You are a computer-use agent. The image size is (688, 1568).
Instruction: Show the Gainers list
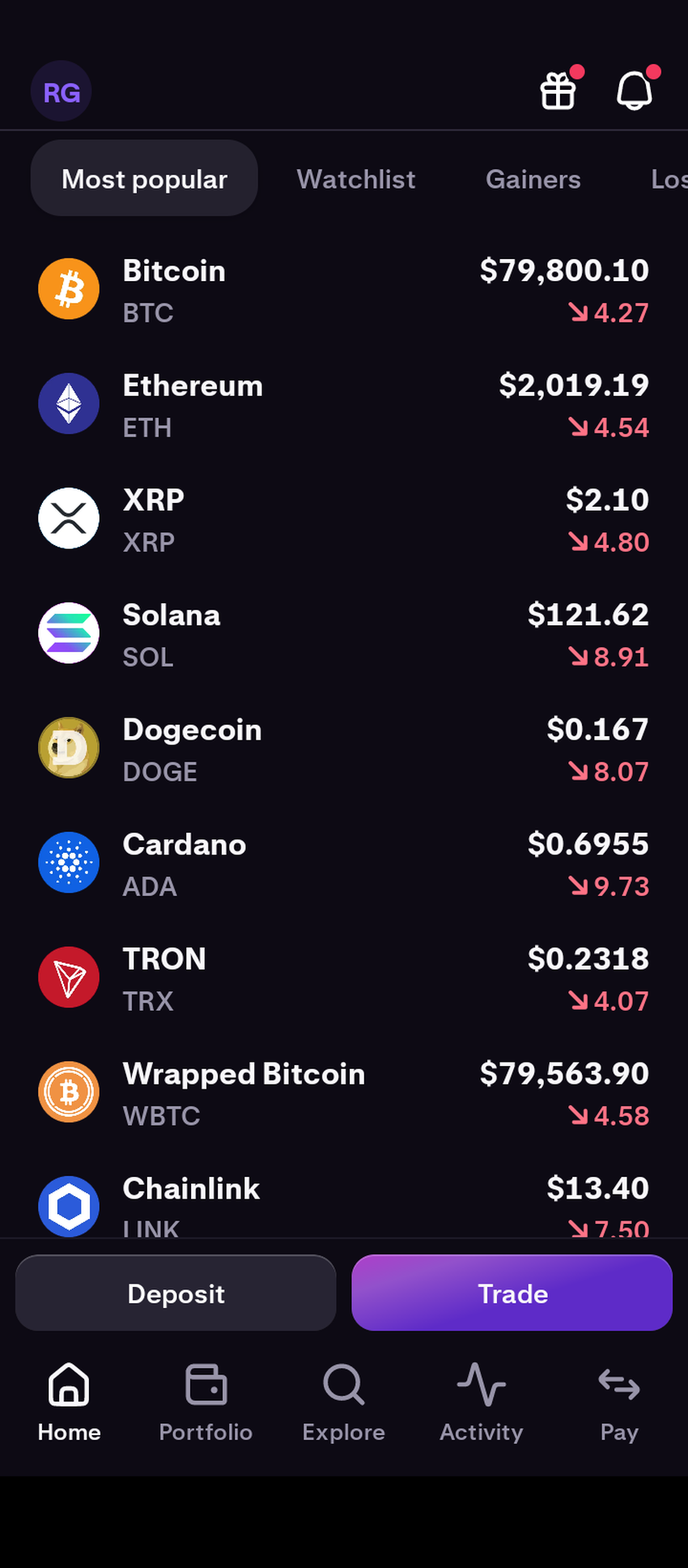coord(533,179)
